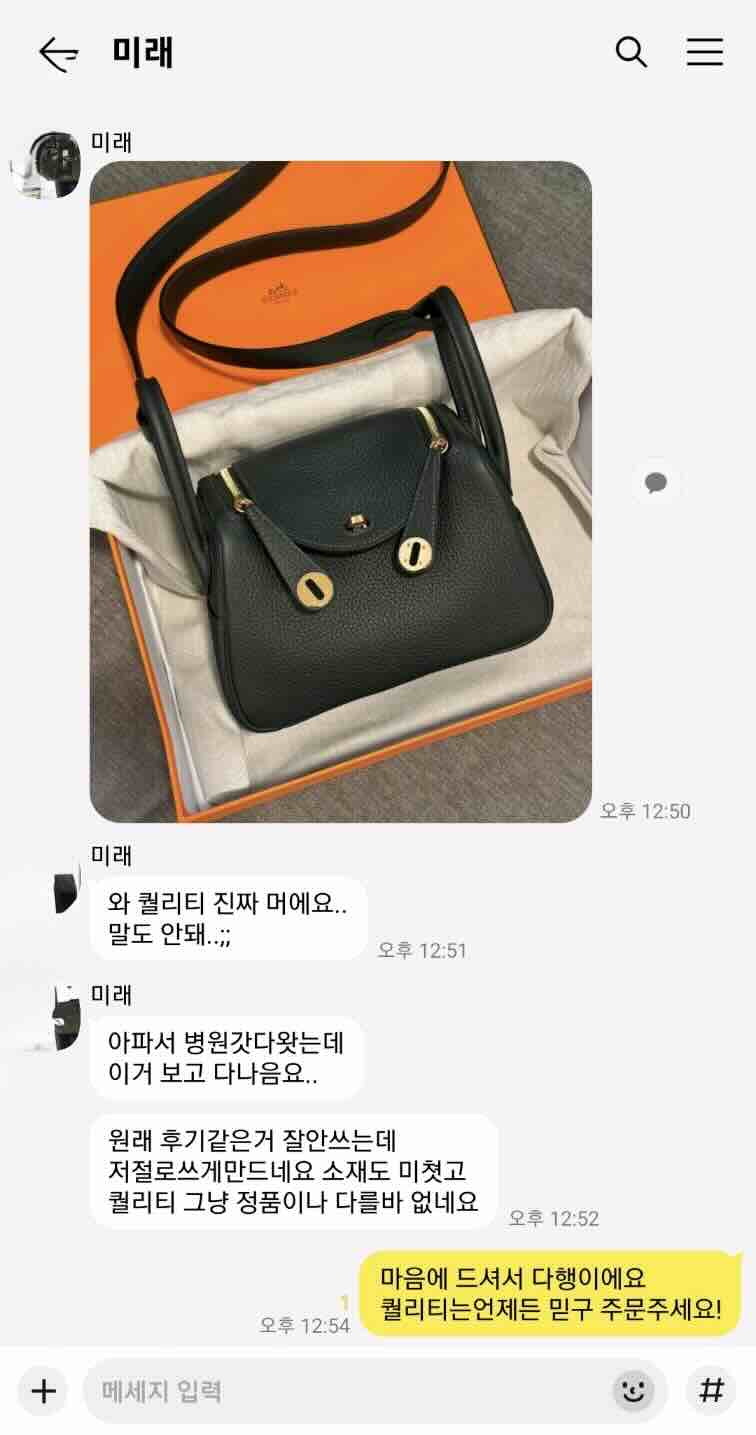The width and height of the screenshot is (756, 1435).
Task: Tap the hashtag search button
Action: 711,1390
